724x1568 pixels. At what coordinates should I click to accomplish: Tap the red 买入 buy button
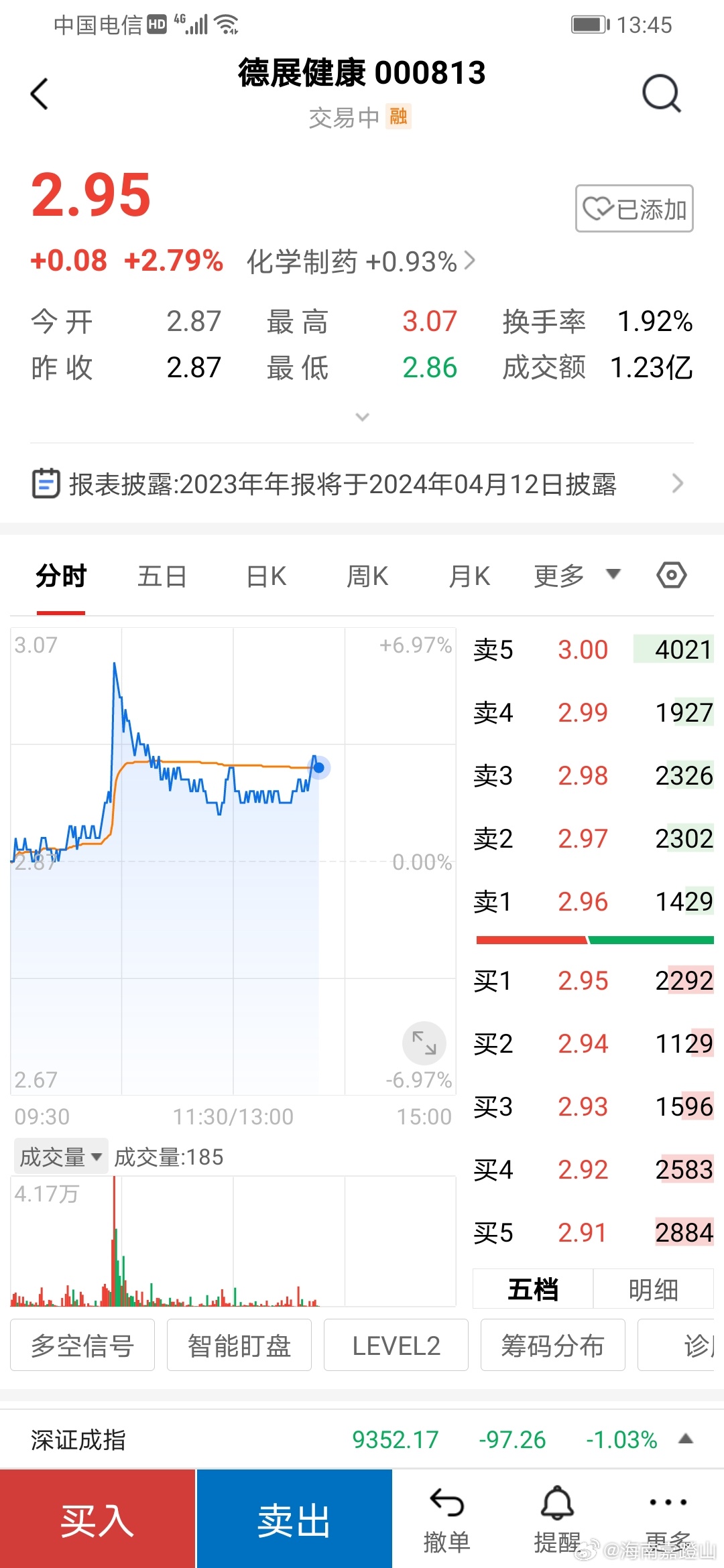pyautogui.click(x=97, y=1519)
